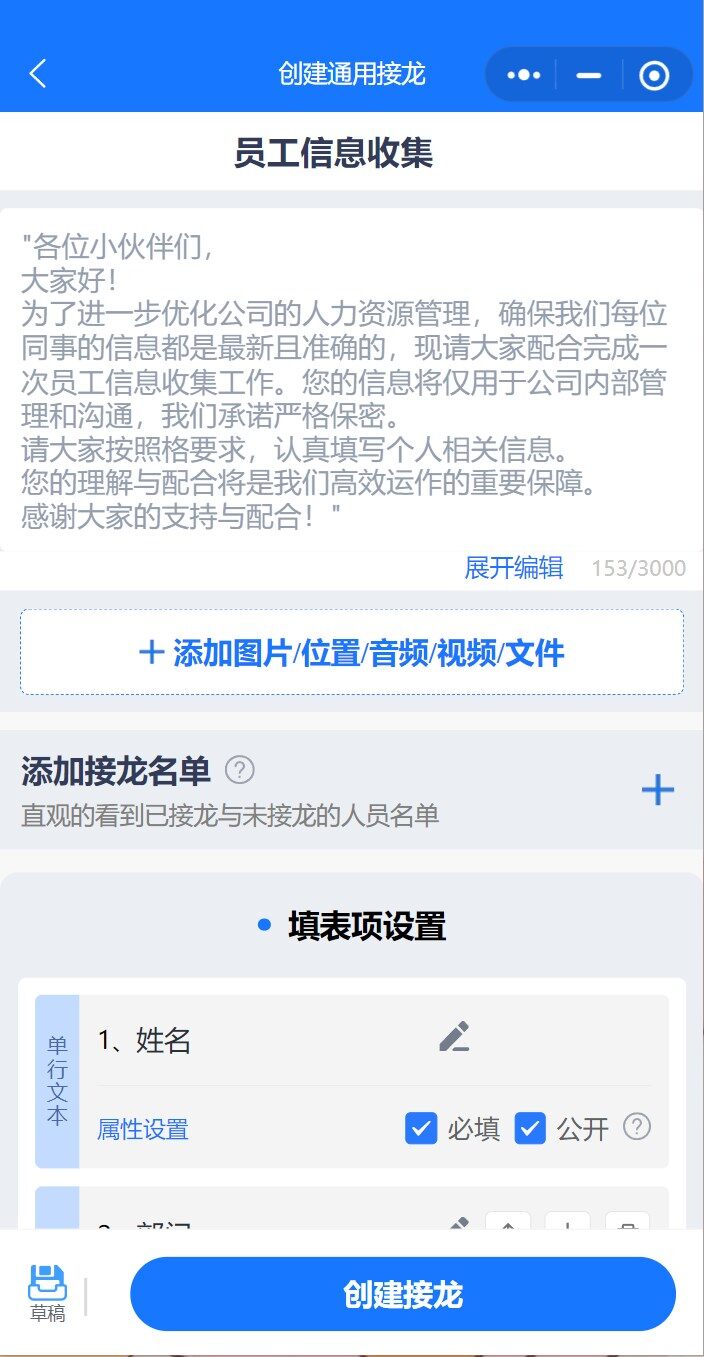Edit the title 员工信息收集
This screenshot has height=1357, width=704.
pyautogui.click(x=333, y=154)
